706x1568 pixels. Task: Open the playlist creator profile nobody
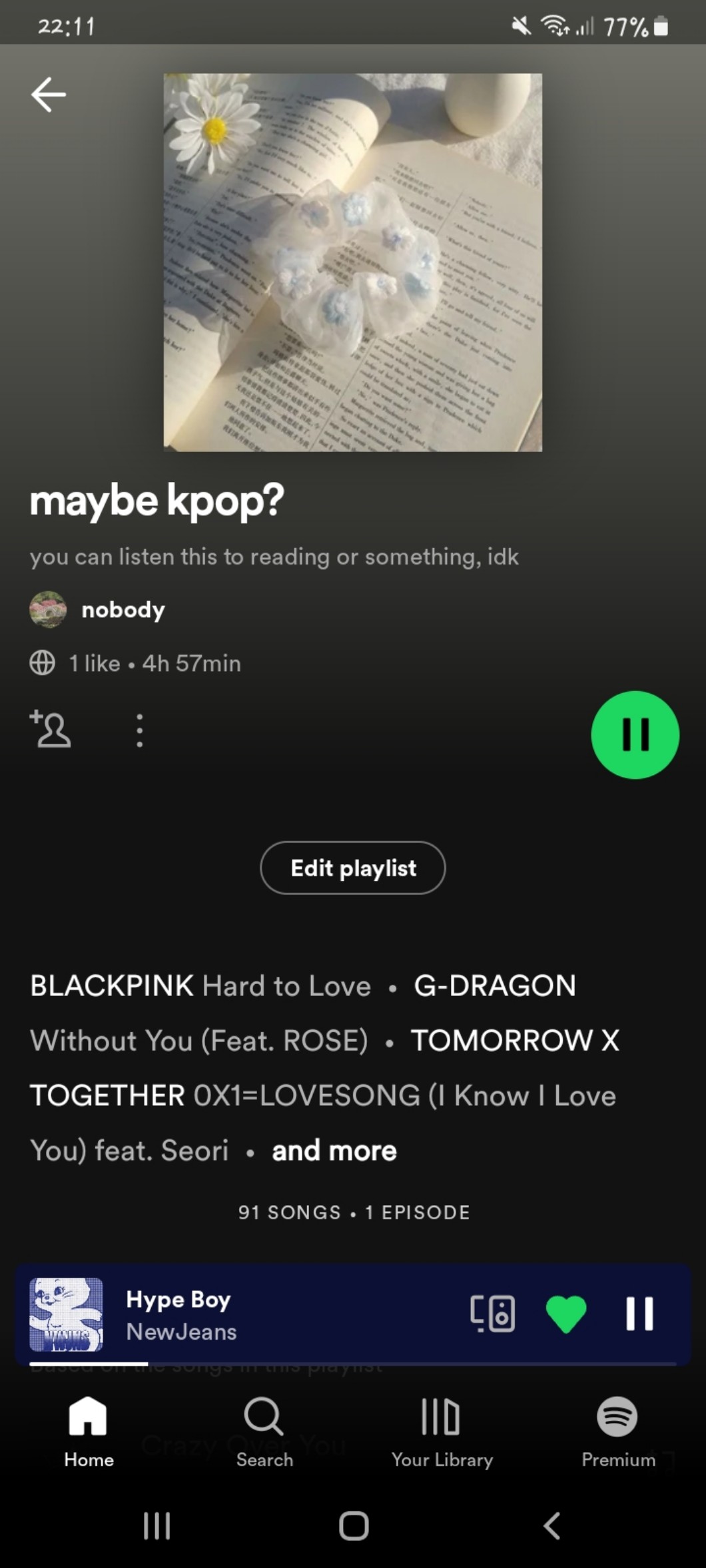click(123, 610)
